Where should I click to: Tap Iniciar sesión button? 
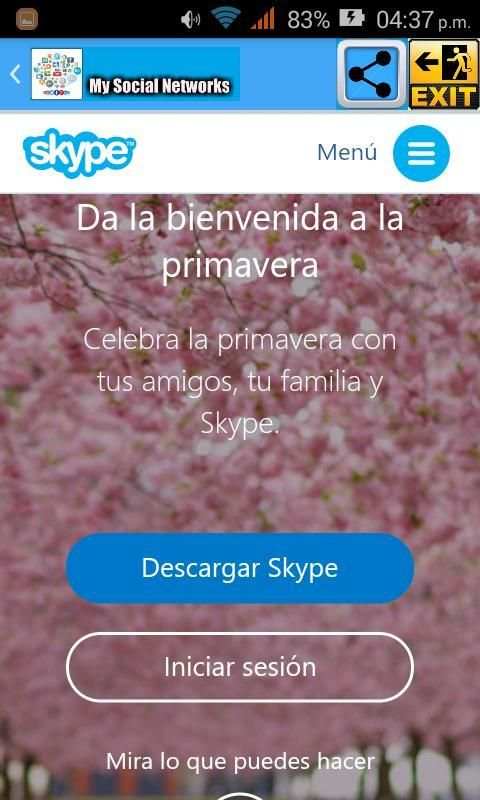pos(240,667)
